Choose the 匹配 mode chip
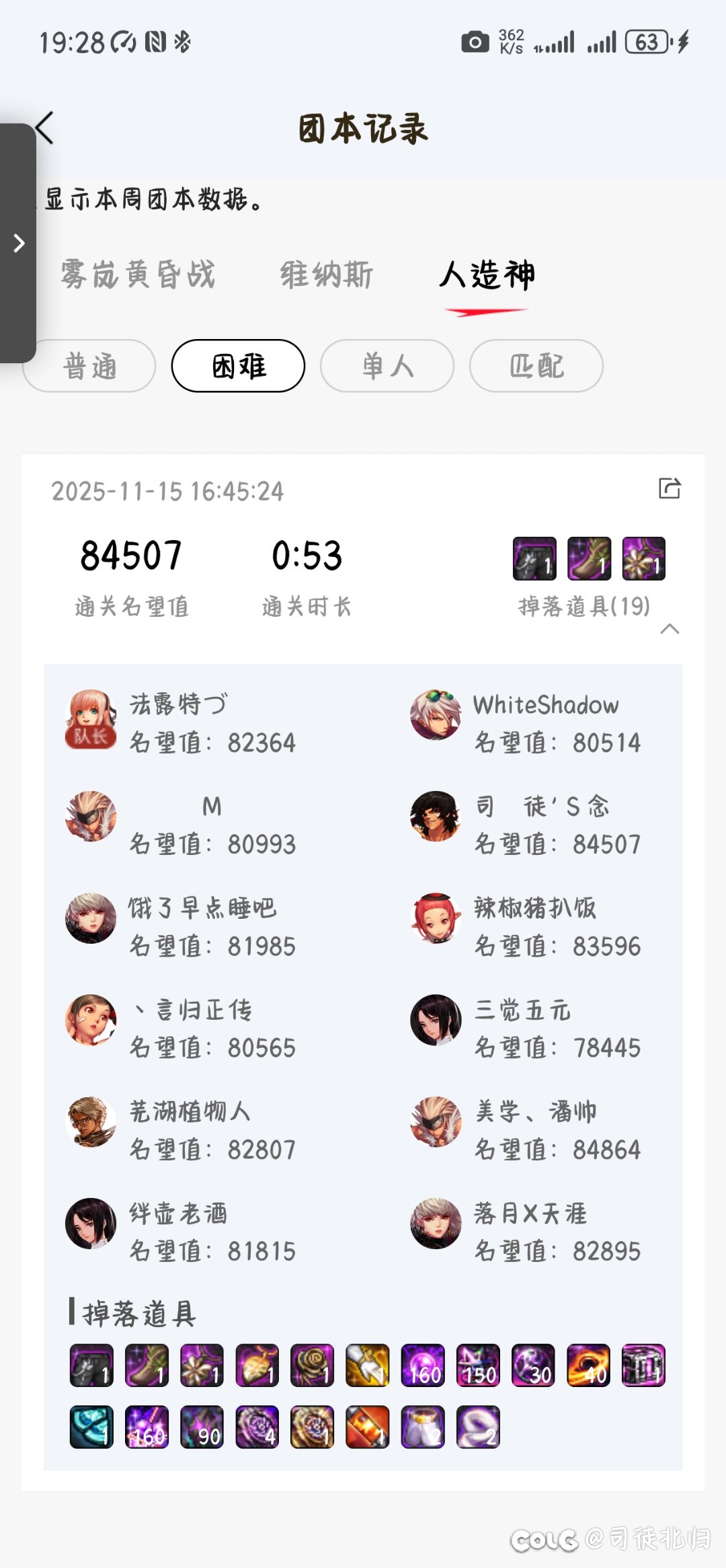Screen dimensions: 726x1568 click(x=536, y=366)
